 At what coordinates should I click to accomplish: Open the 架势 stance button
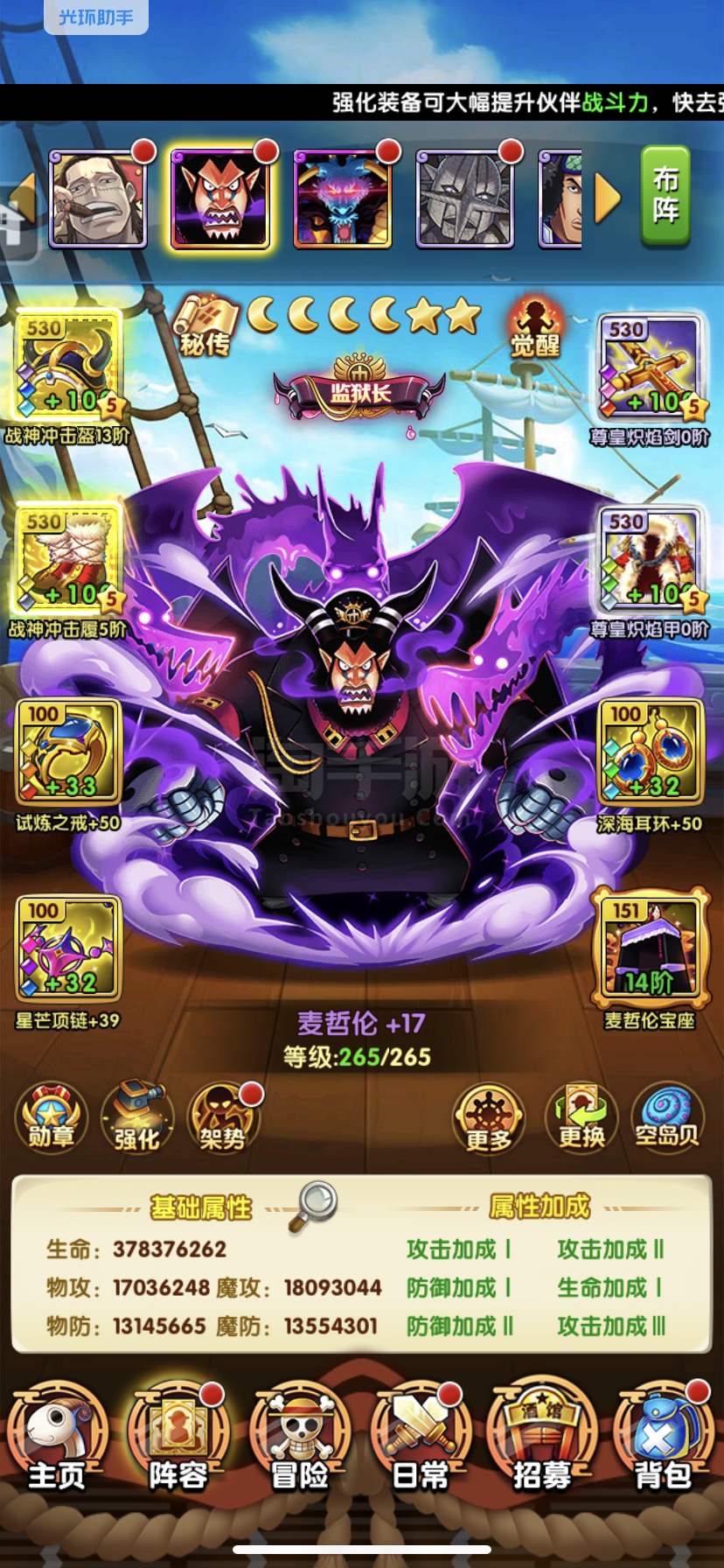[223, 1116]
